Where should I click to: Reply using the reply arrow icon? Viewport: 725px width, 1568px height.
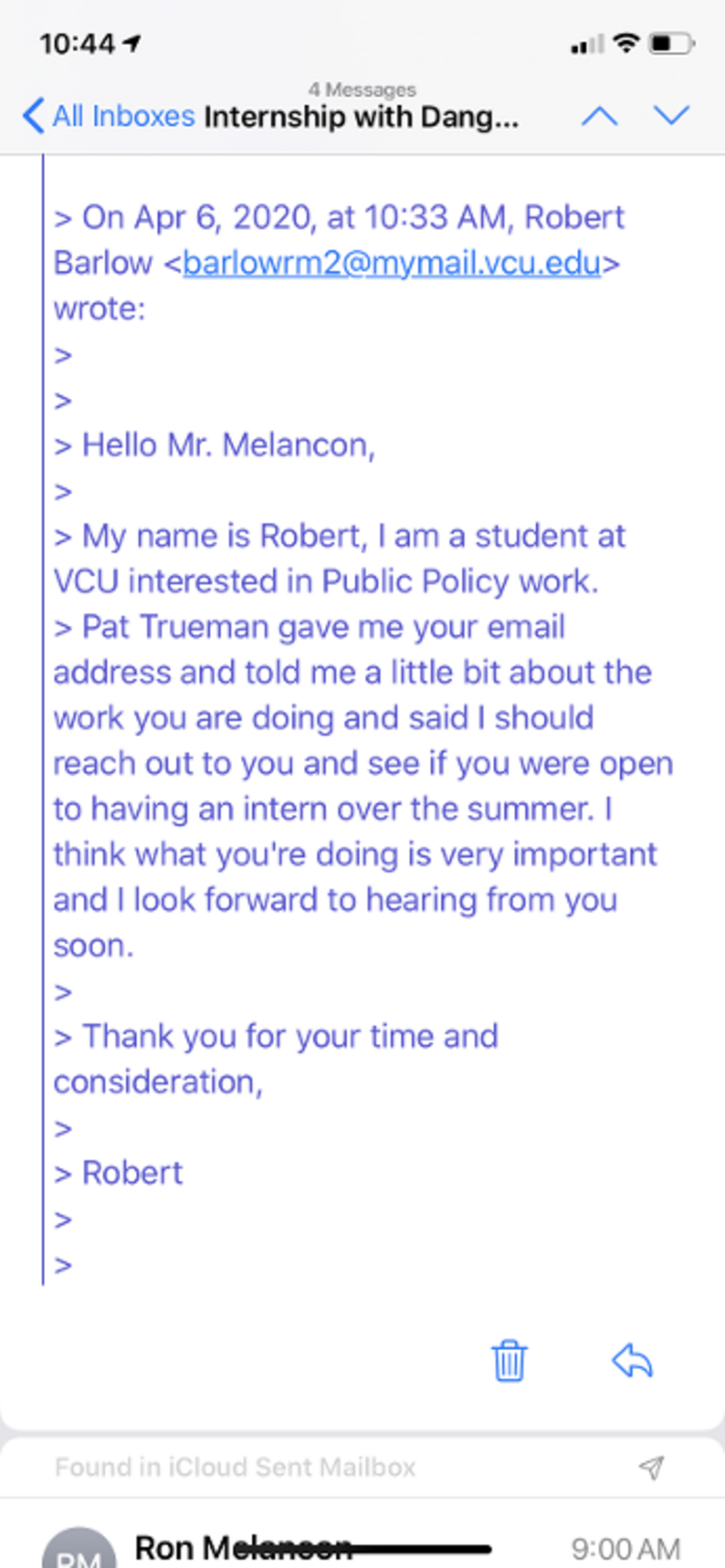point(632,1360)
